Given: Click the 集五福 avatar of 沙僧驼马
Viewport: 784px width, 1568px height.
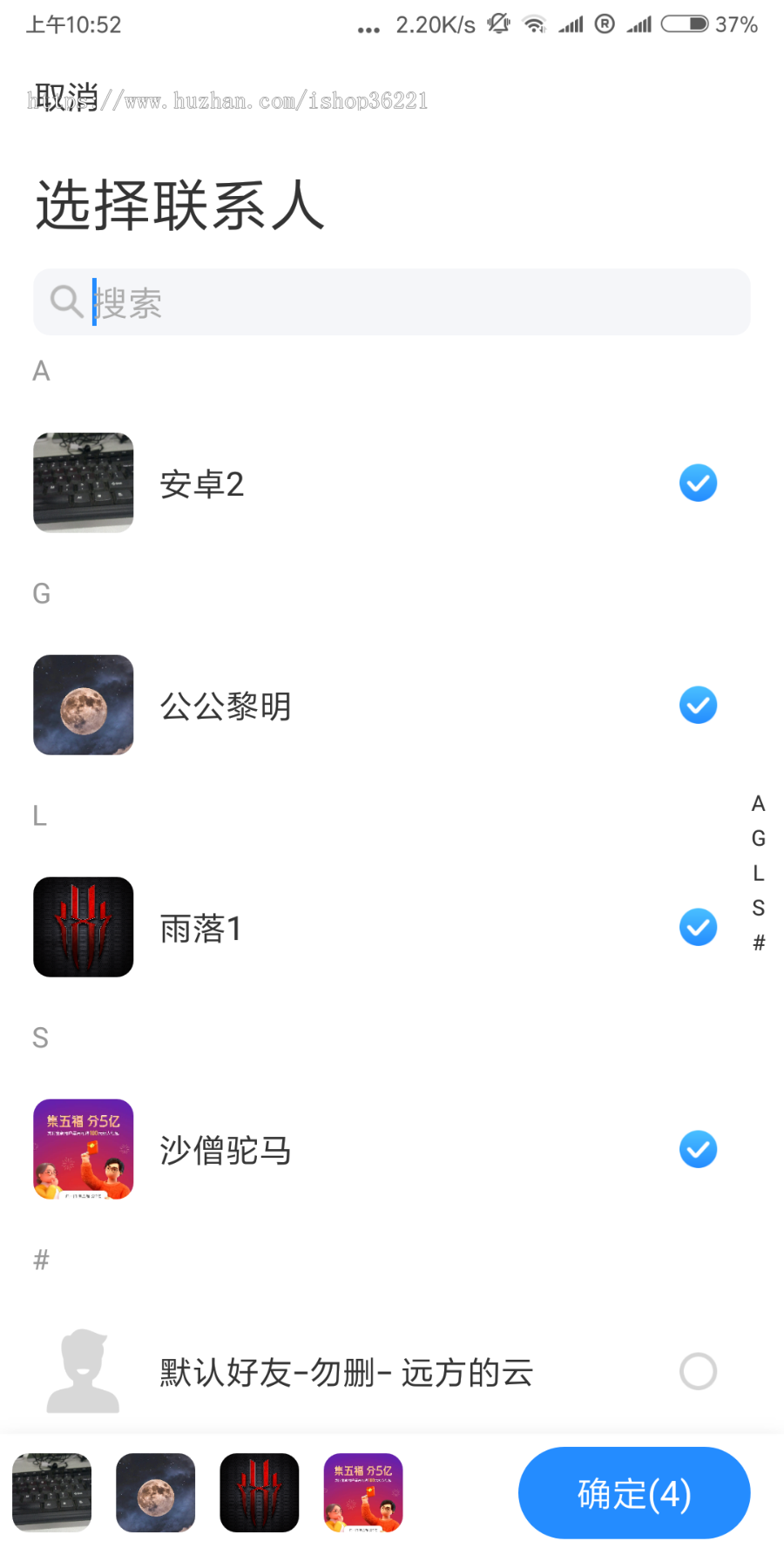Looking at the screenshot, I should coord(83,1149).
